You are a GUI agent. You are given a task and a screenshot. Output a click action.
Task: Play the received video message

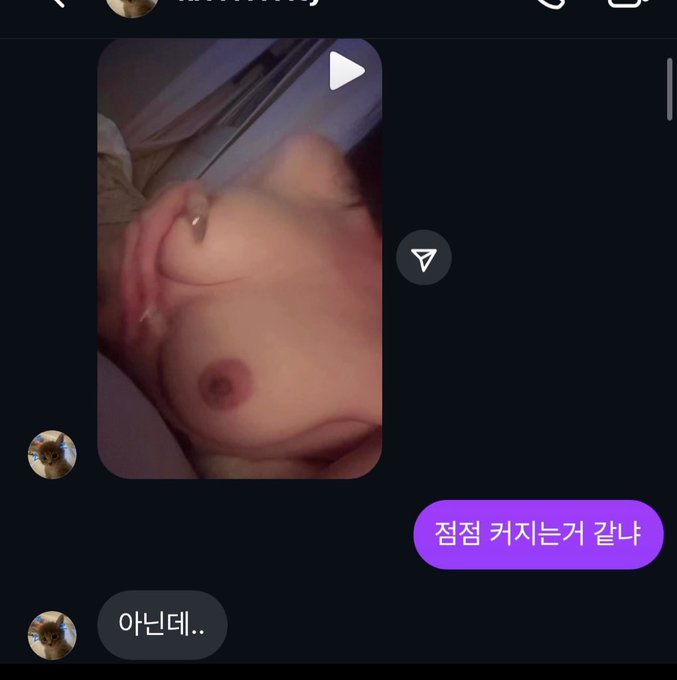point(346,71)
